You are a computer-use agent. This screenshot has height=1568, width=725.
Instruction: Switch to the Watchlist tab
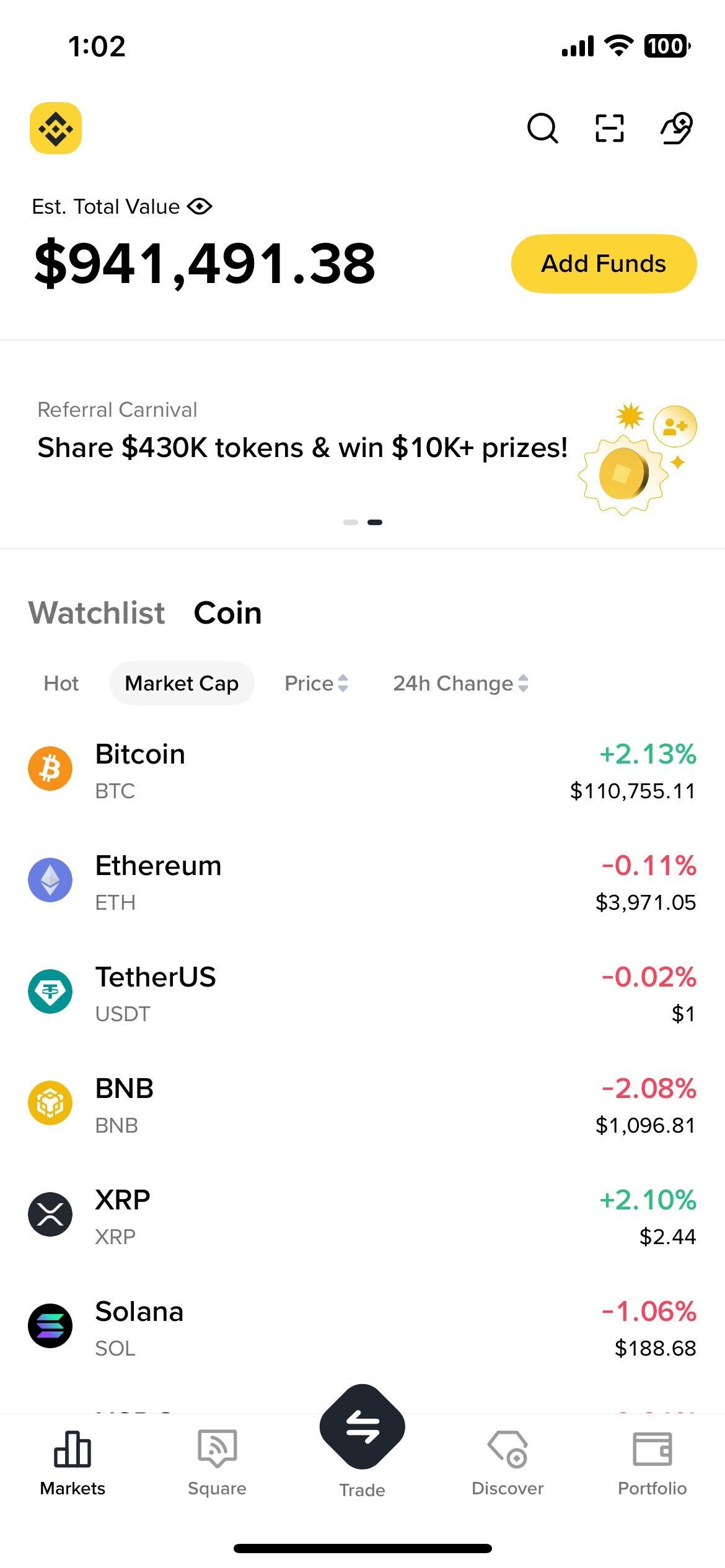point(97,613)
